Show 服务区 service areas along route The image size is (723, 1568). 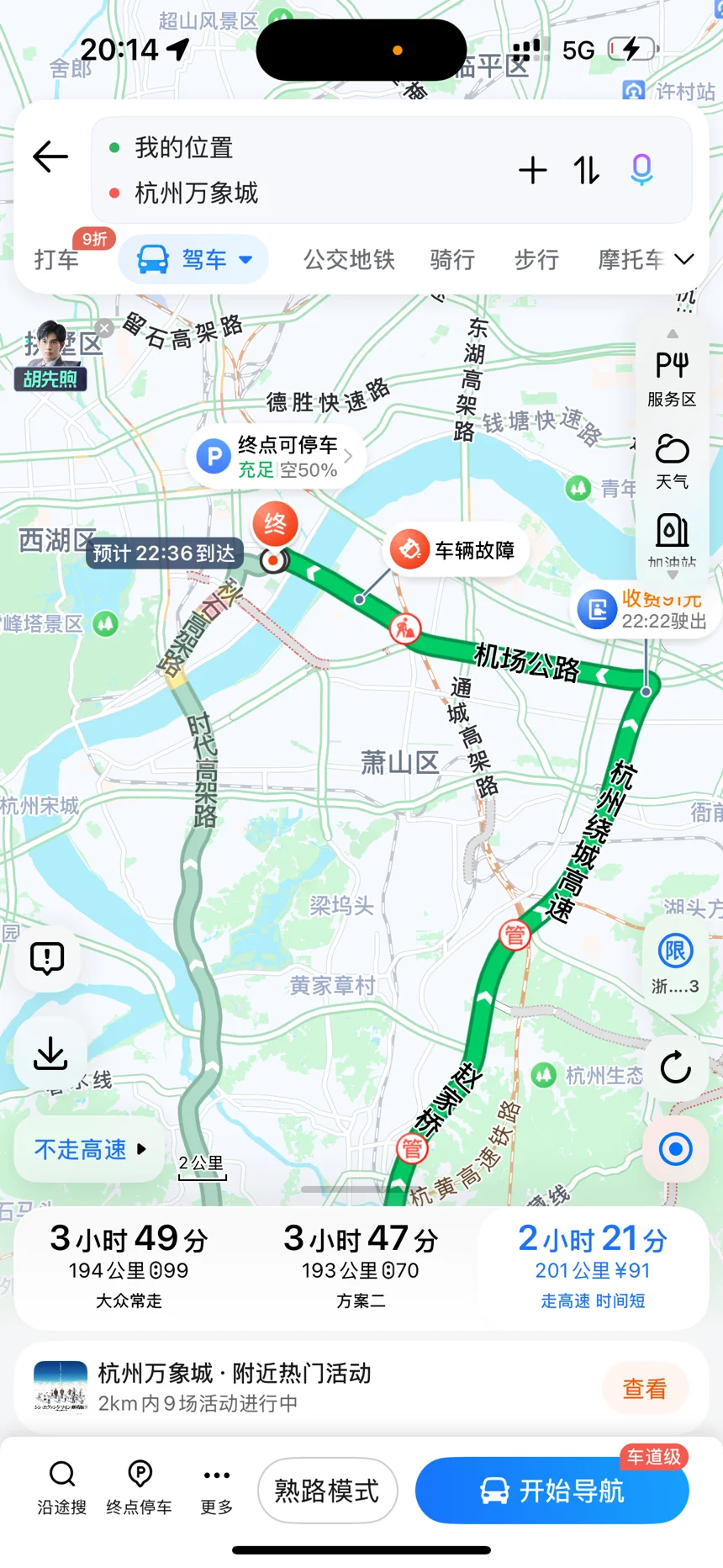[x=672, y=378]
